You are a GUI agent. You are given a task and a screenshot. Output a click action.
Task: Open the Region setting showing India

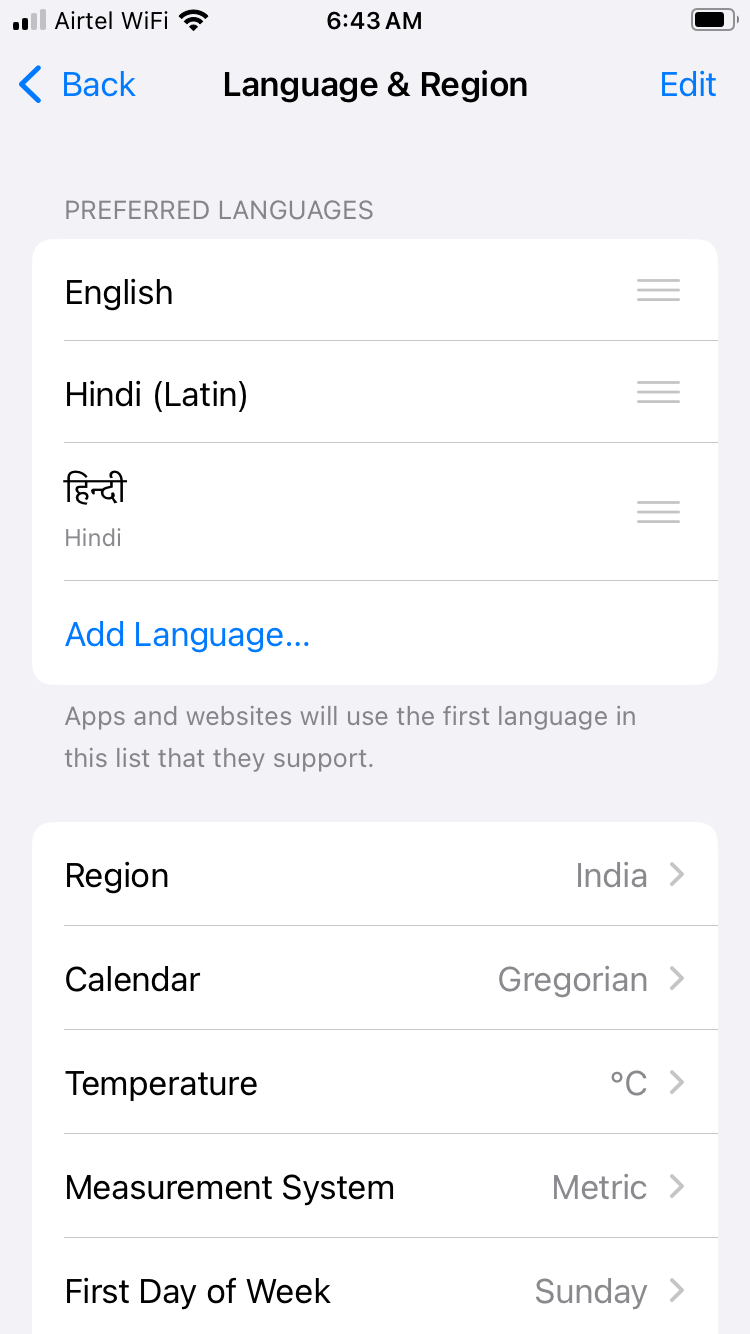(x=375, y=875)
